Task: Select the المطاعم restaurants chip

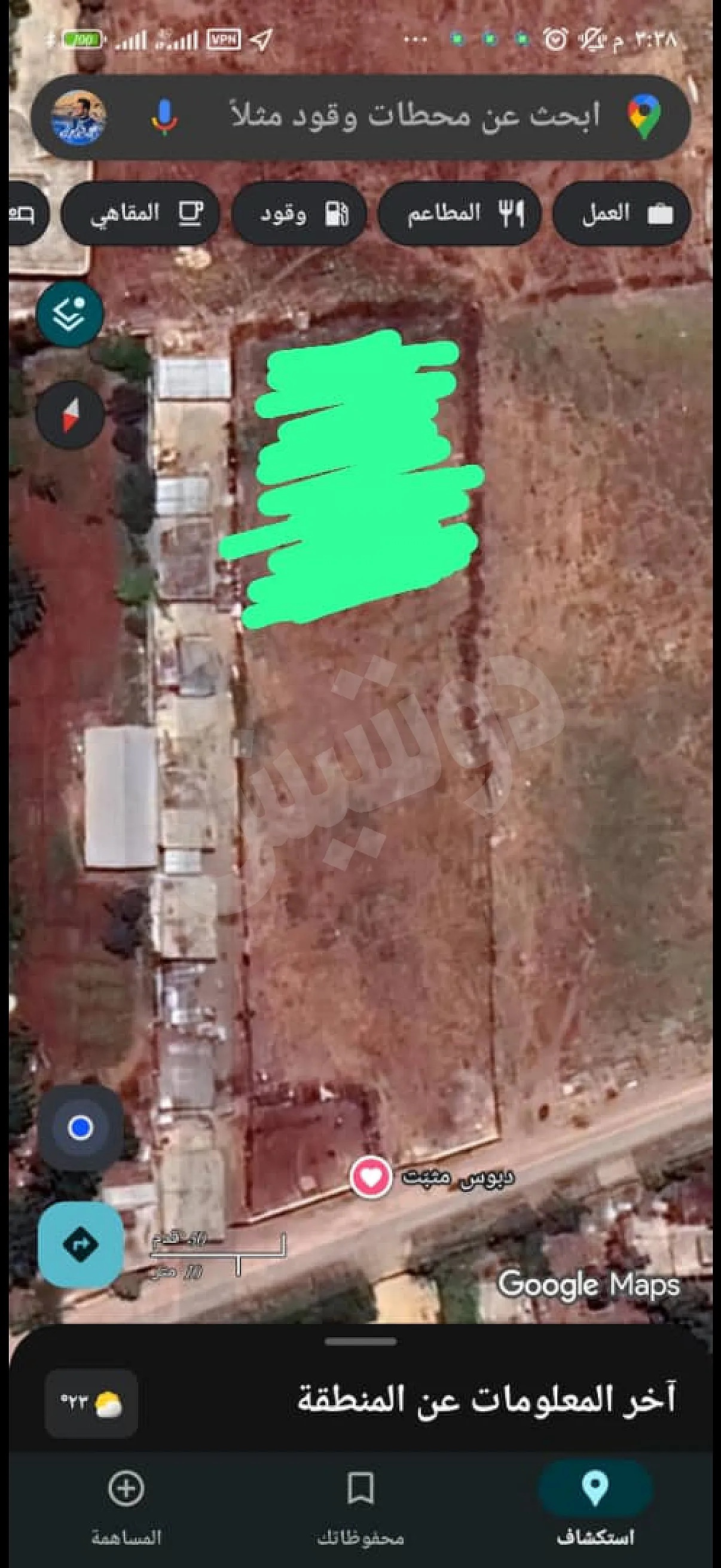Action: tap(460, 213)
